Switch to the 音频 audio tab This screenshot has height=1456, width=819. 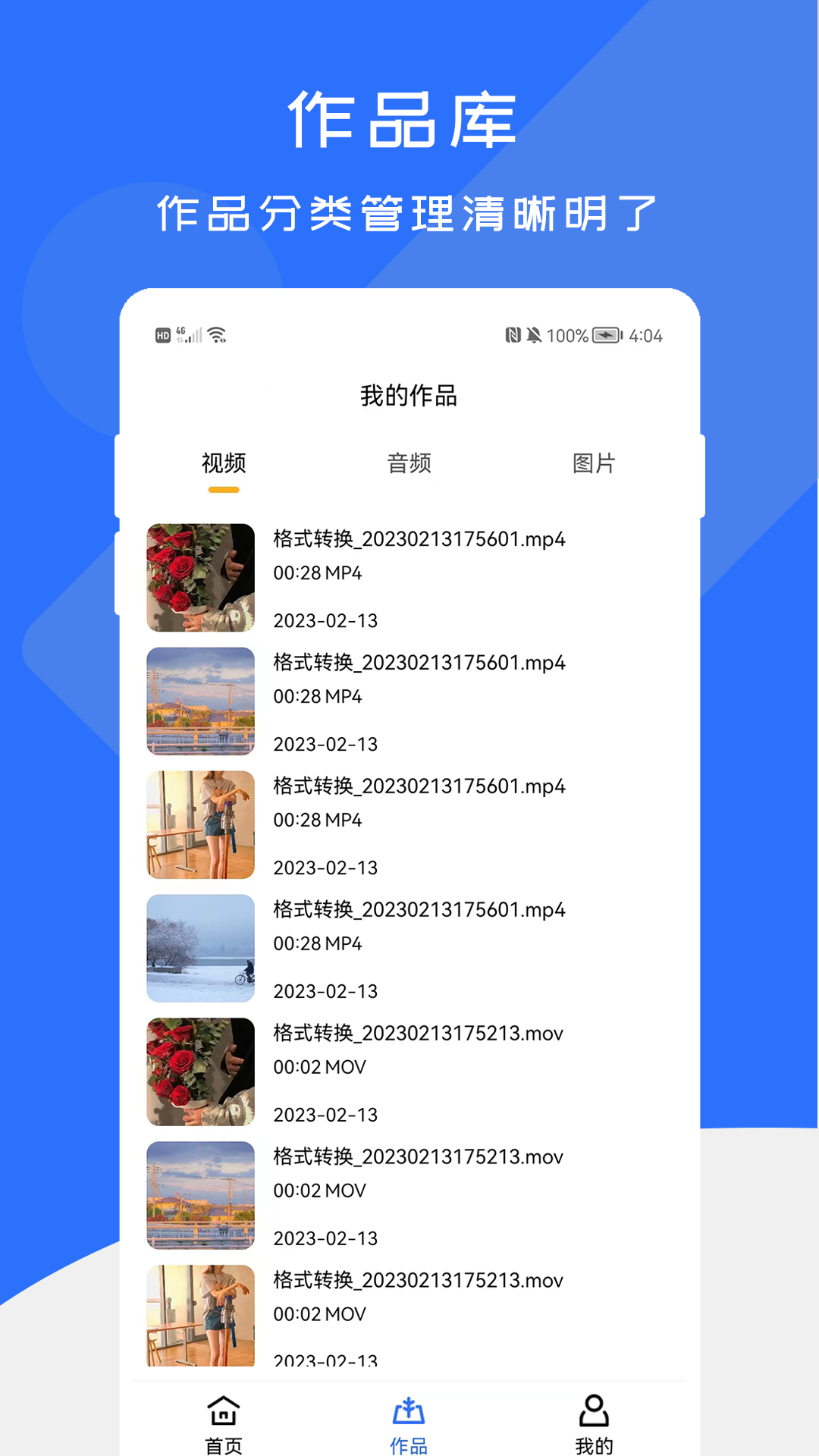point(409,464)
